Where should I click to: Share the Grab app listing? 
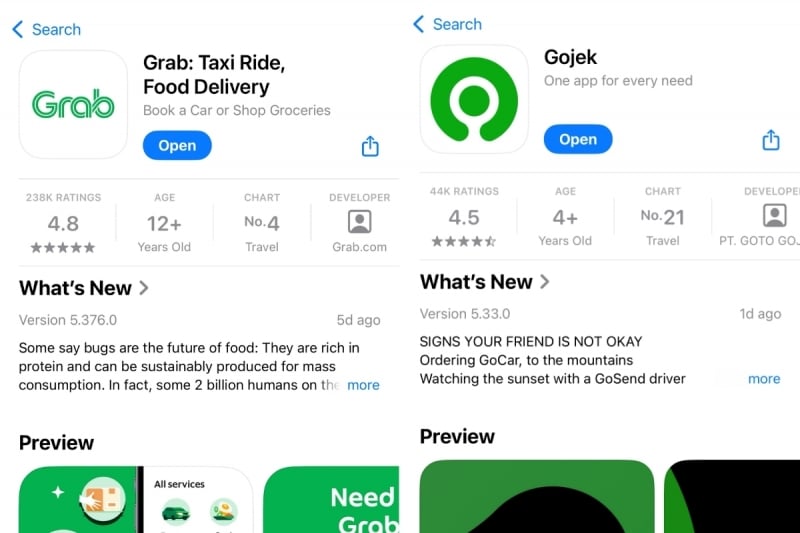(370, 146)
